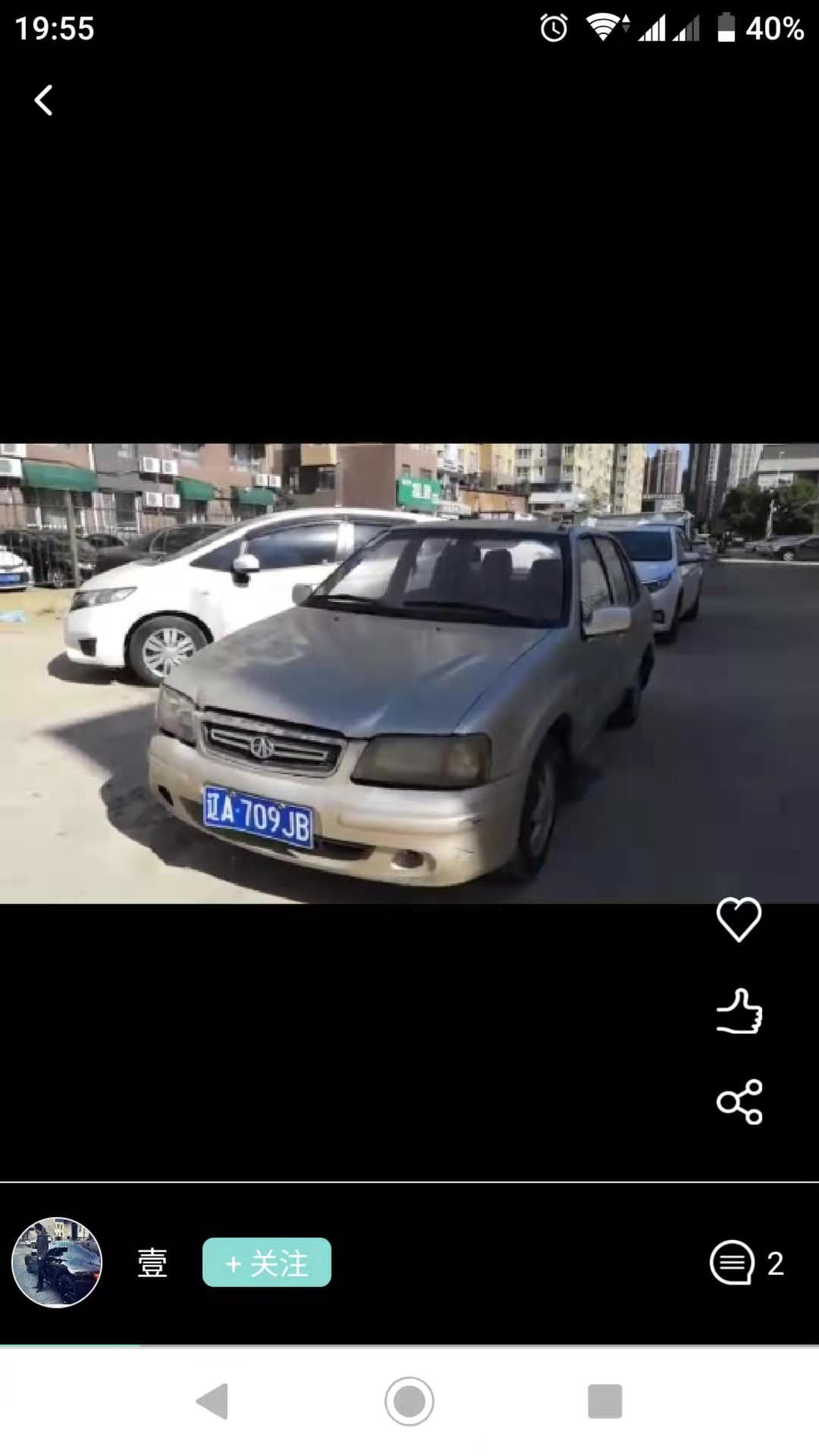Go back using the top-left arrow
This screenshot has width=819, height=1456.
43,100
